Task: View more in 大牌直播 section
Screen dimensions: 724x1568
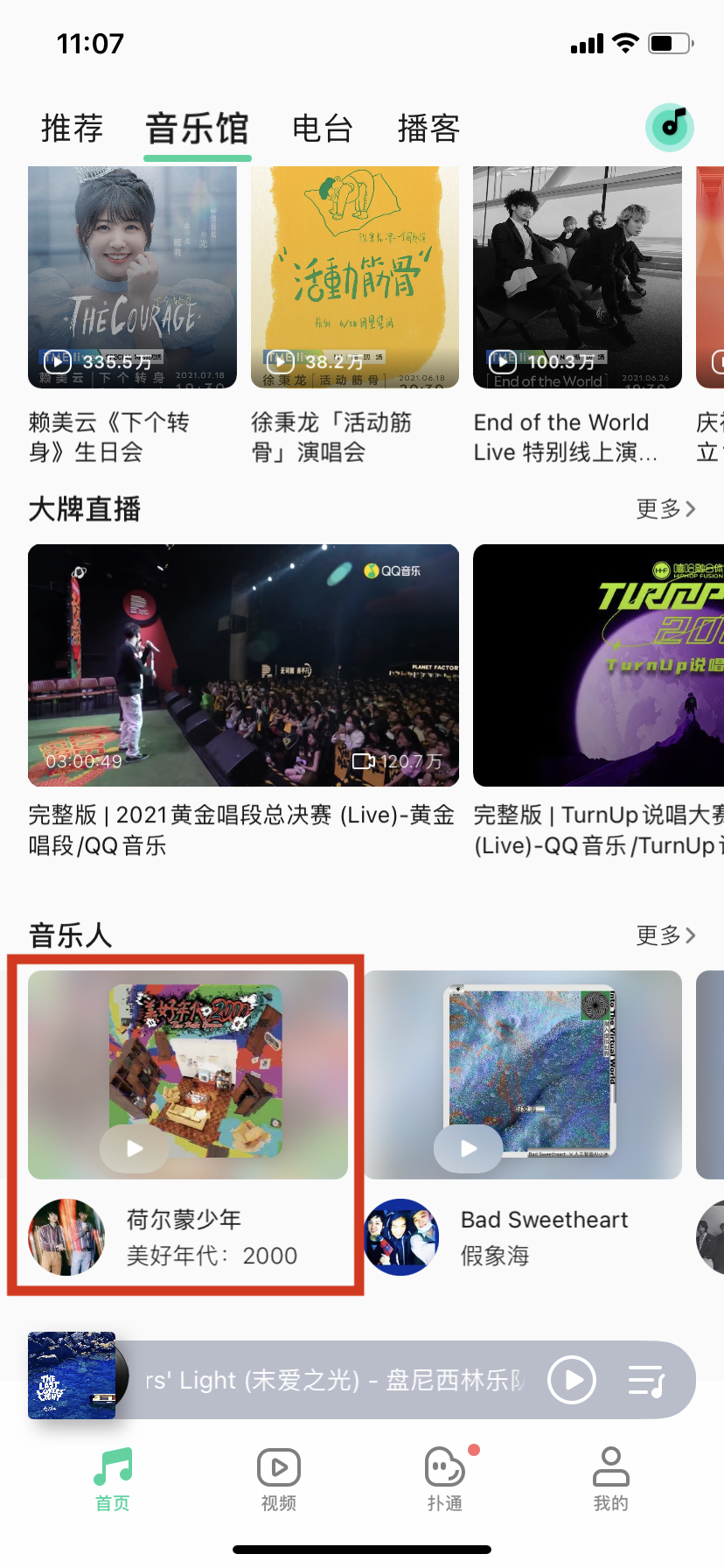Action: [x=665, y=508]
